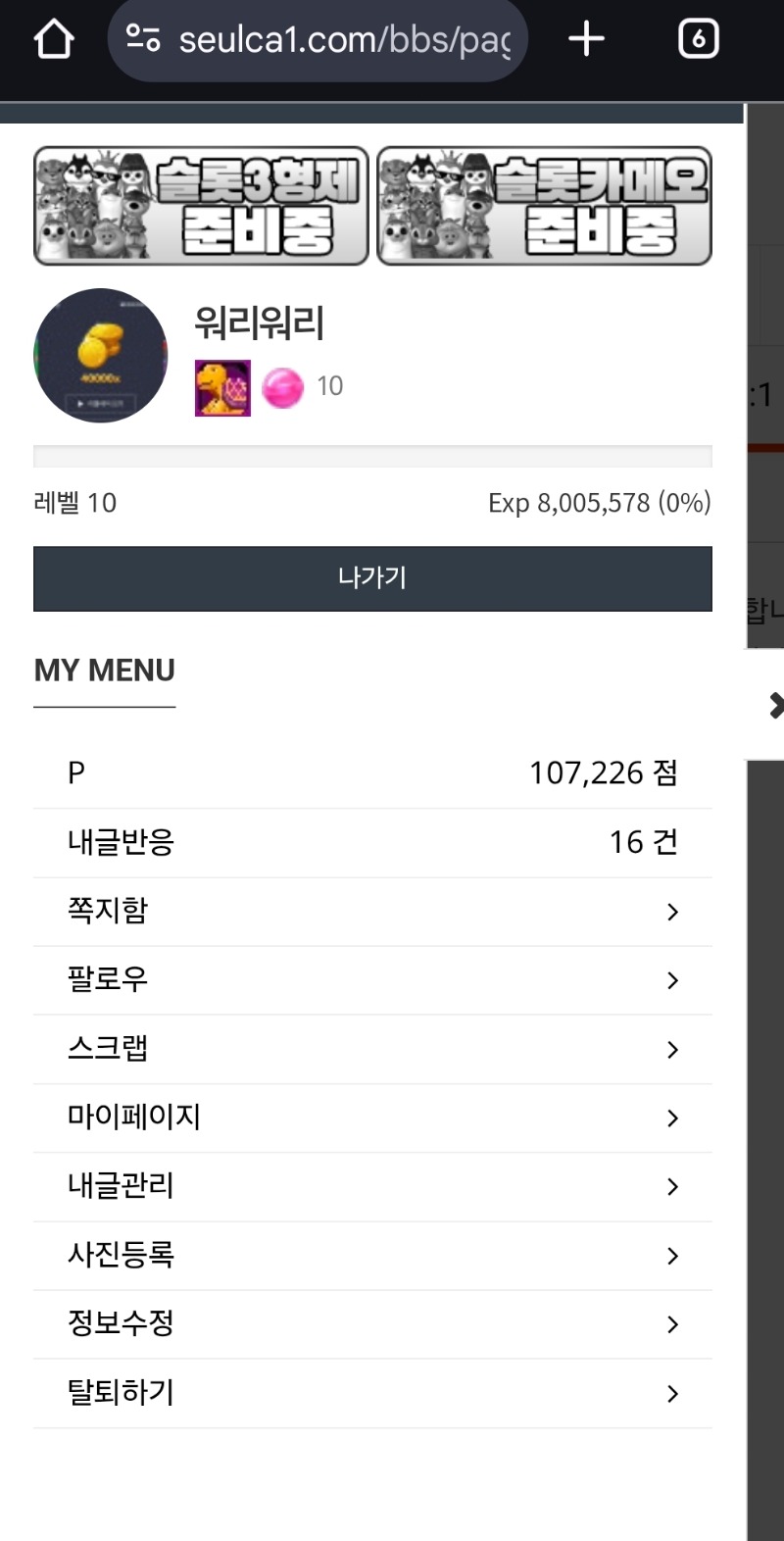Check point balance in the P row
The image size is (784, 1541).
(x=372, y=773)
